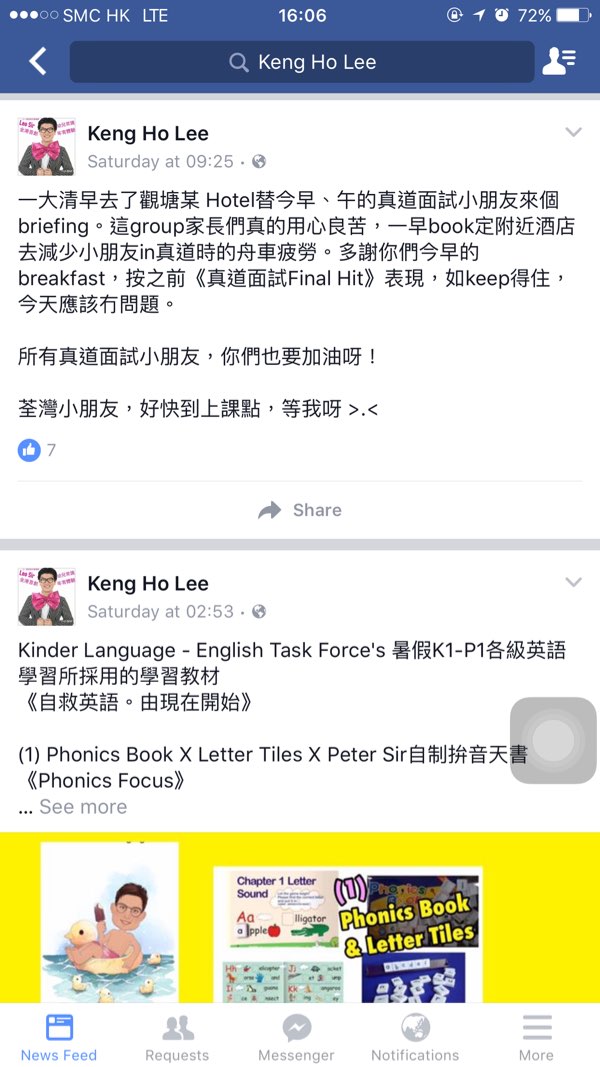Open Keng Ho Lee's avatar on 09:25 post

(x=46, y=146)
